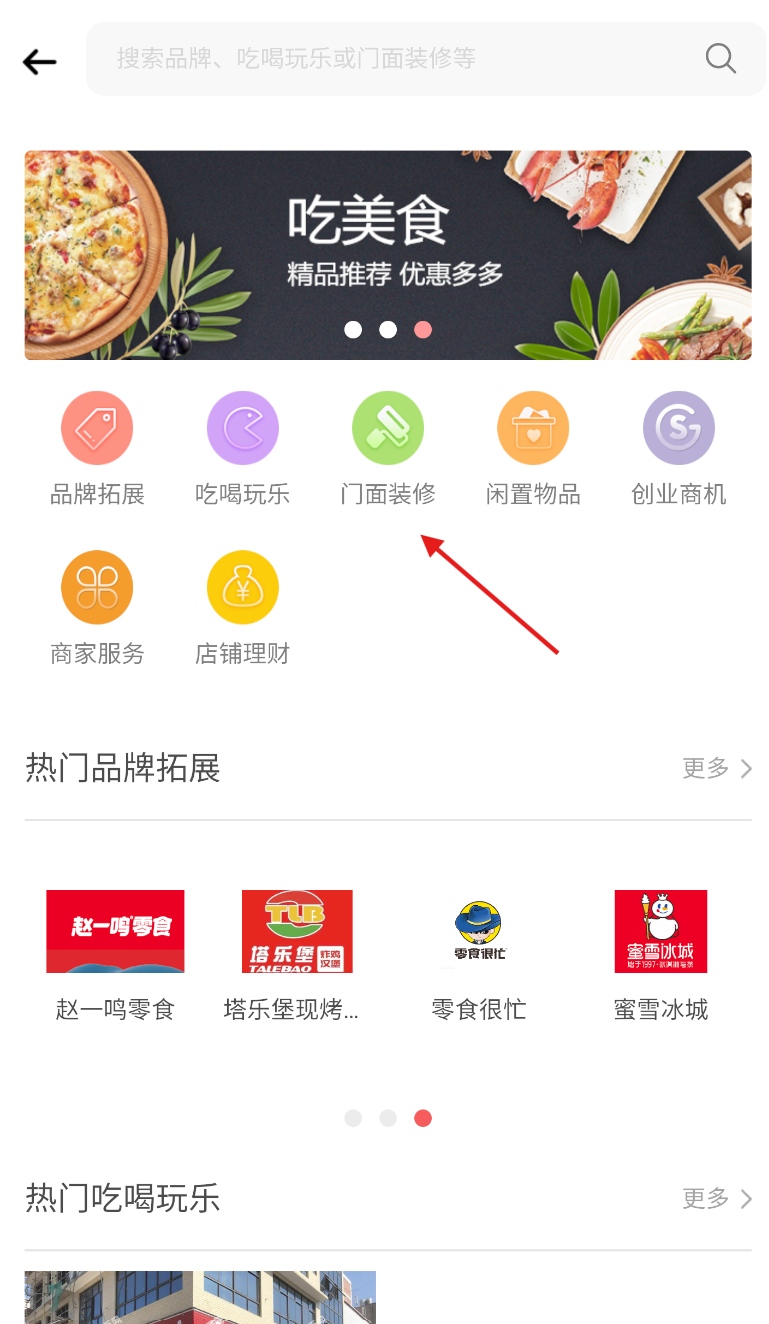Tap the magnifier search icon
This screenshot has height=1324, width=769.
coord(720,59)
